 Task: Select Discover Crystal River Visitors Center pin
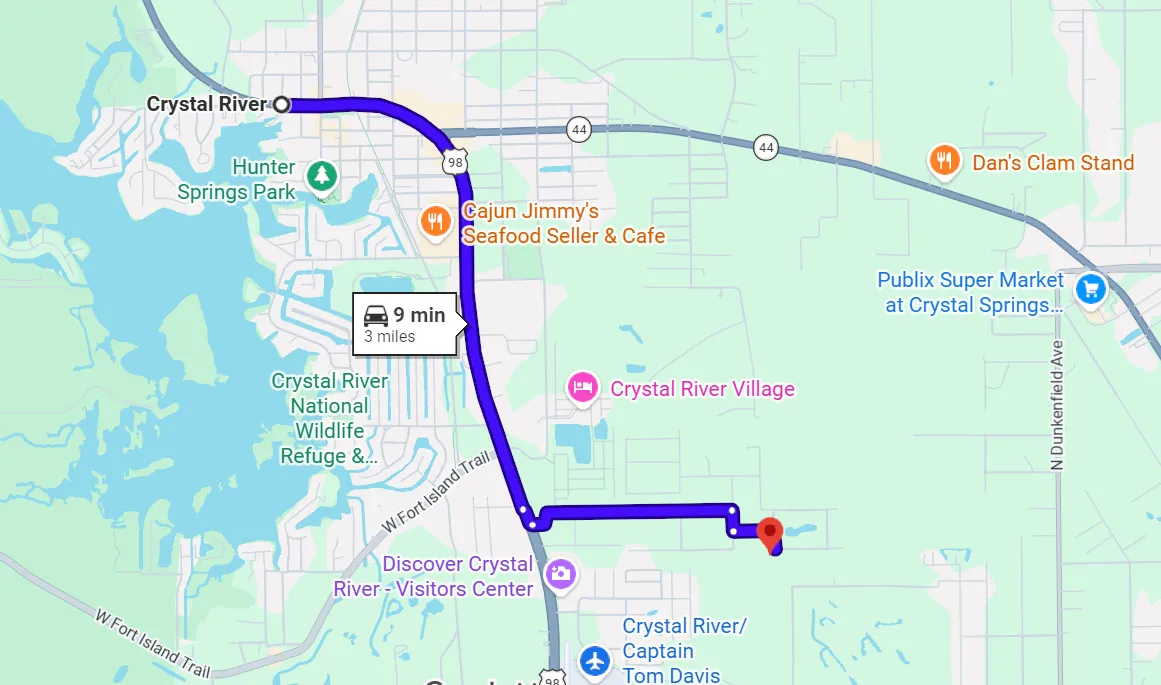point(559,574)
